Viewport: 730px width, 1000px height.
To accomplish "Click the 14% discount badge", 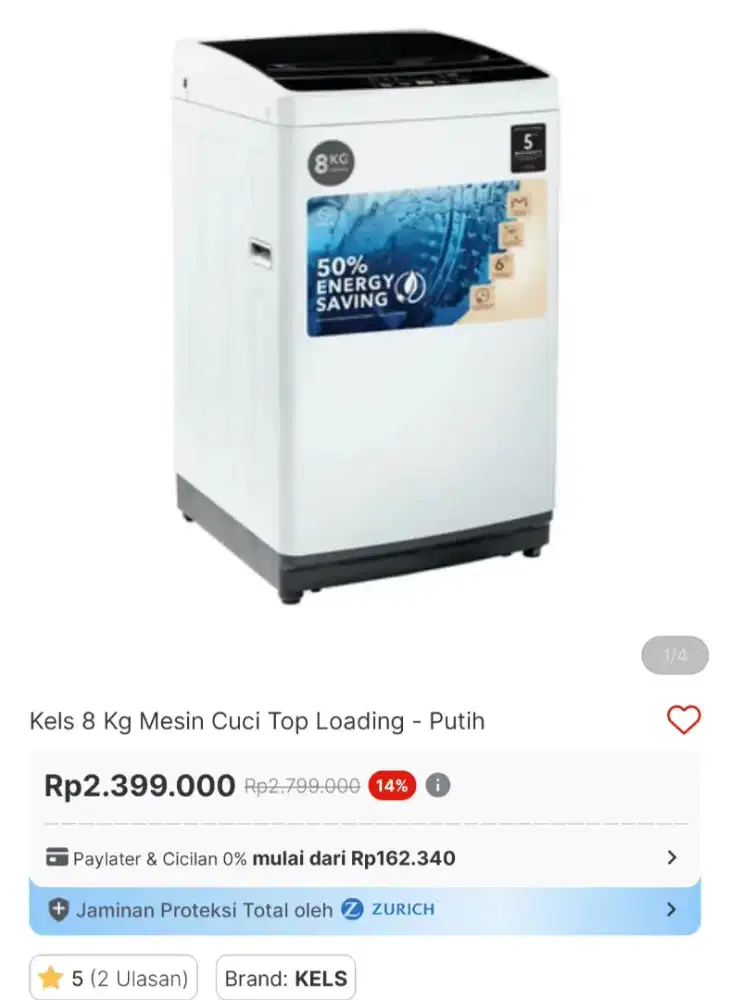I will pos(394,785).
